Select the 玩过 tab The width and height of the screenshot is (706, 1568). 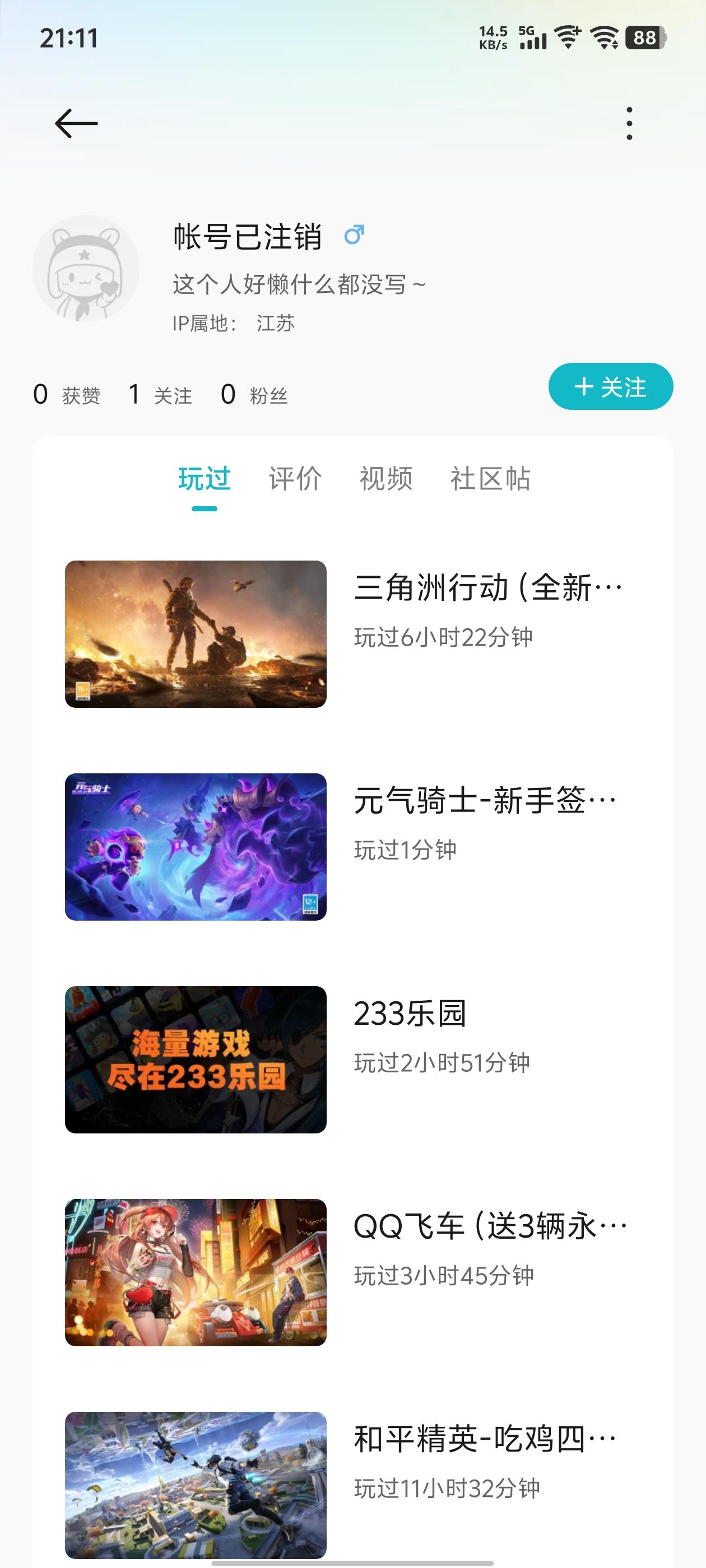point(204,479)
